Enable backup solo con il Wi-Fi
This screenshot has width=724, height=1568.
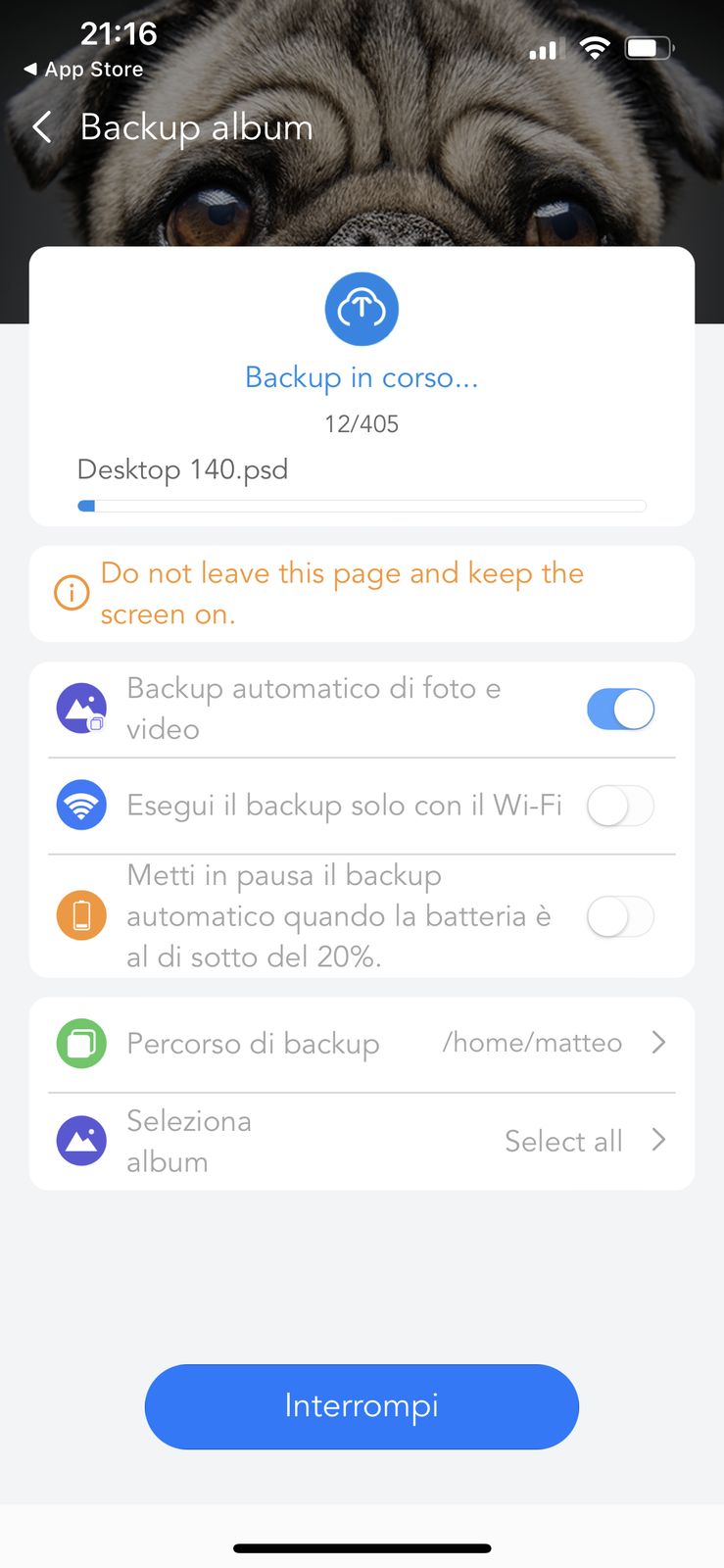pos(620,807)
